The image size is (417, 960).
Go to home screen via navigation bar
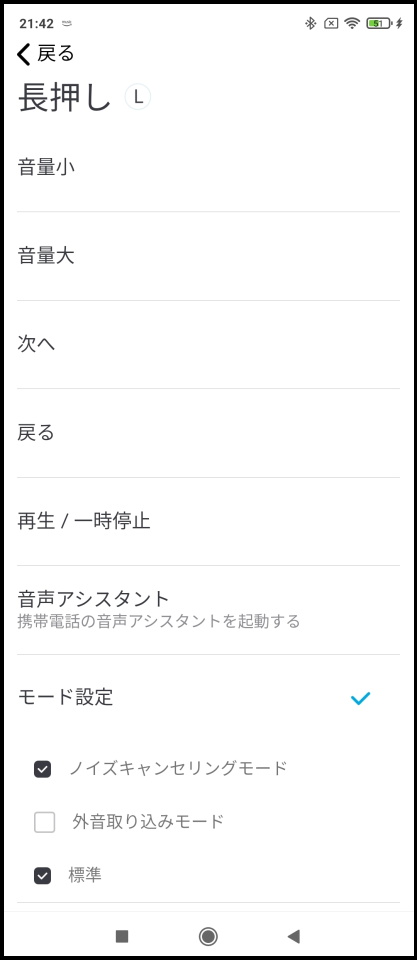(208, 936)
